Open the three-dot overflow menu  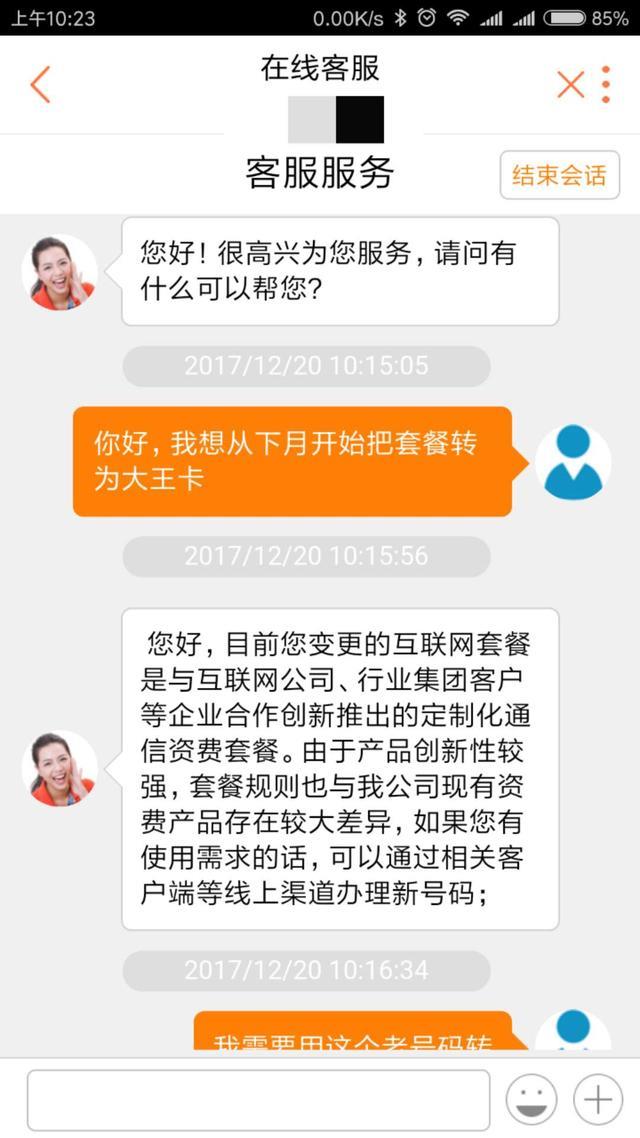[x=606, y=85]
